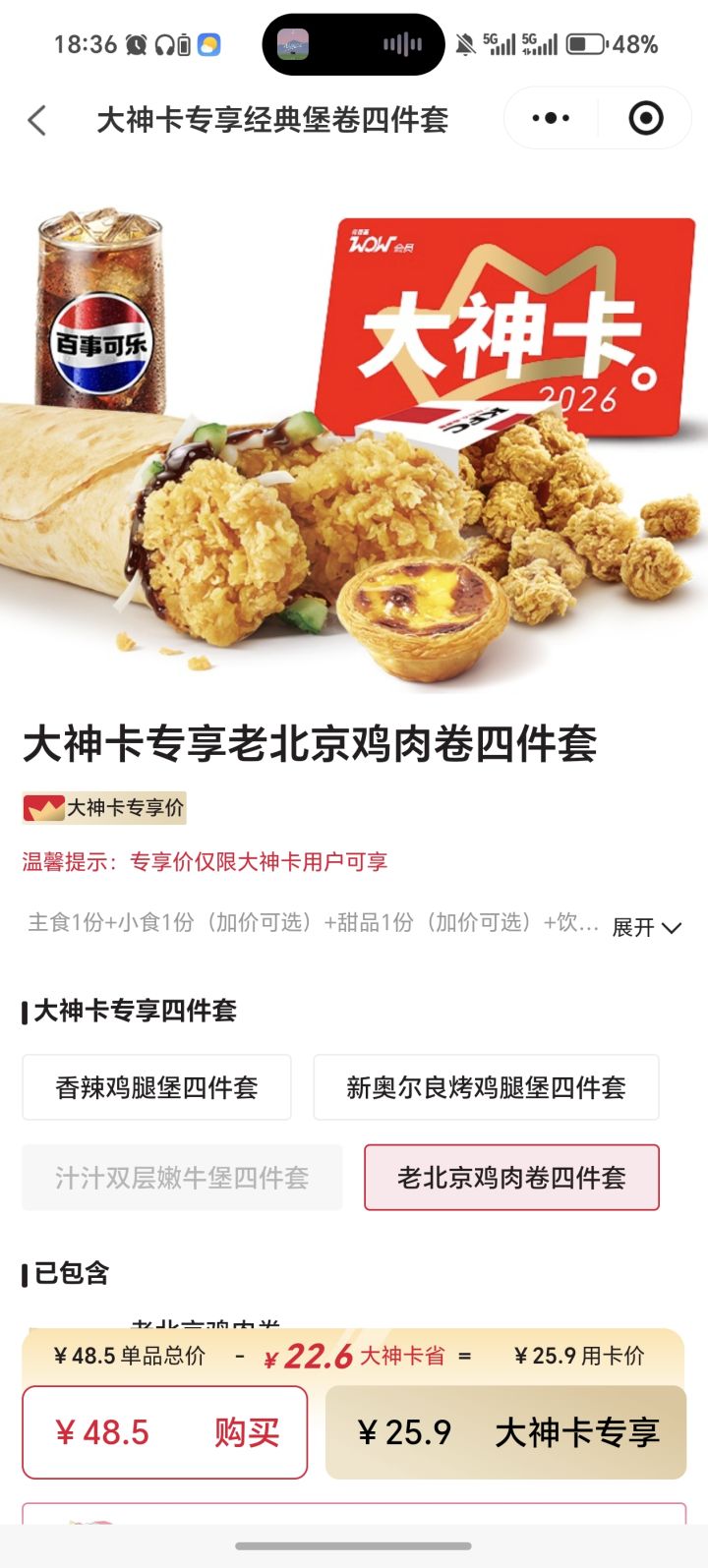This screenshot has height=1568, width=708.
Task: Go back using the top-left arrow
Action: pyautogui.click(x=37, y=120)
